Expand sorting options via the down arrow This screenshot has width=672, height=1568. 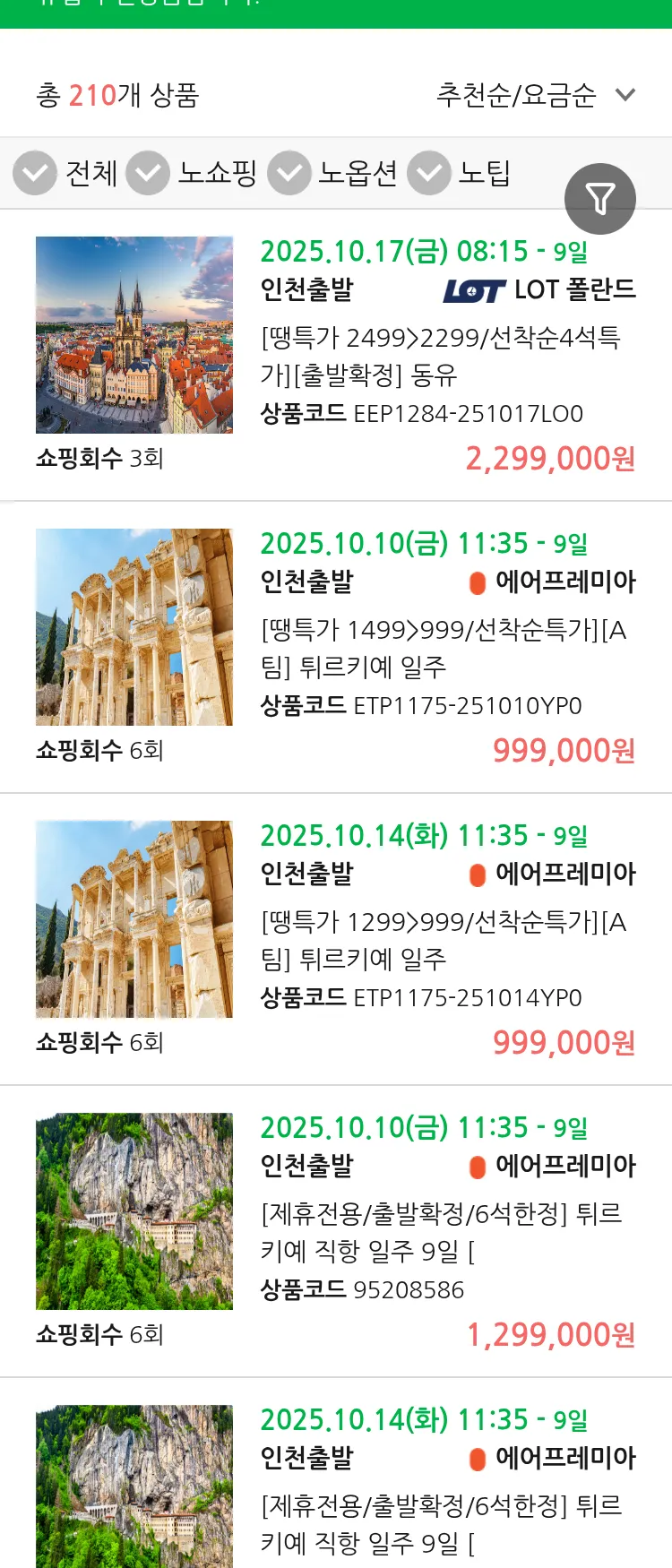click(x=626, y=92)
